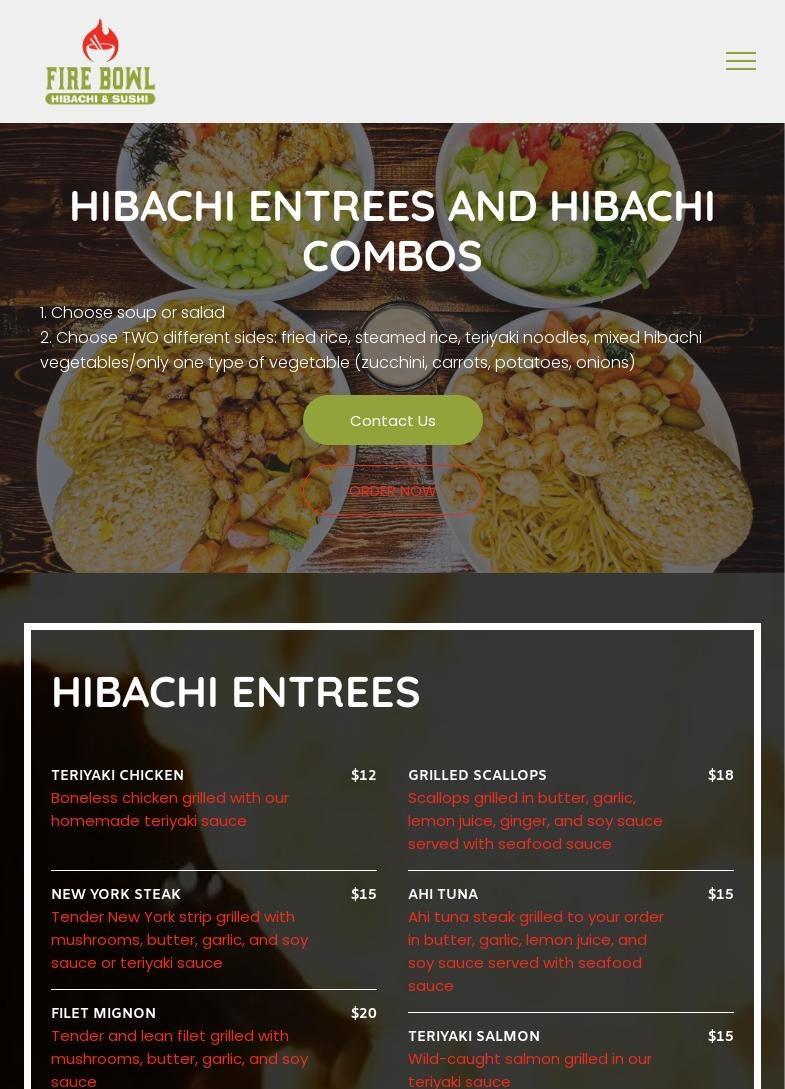Tap the Contact Us button

click(x=392, y=420)
